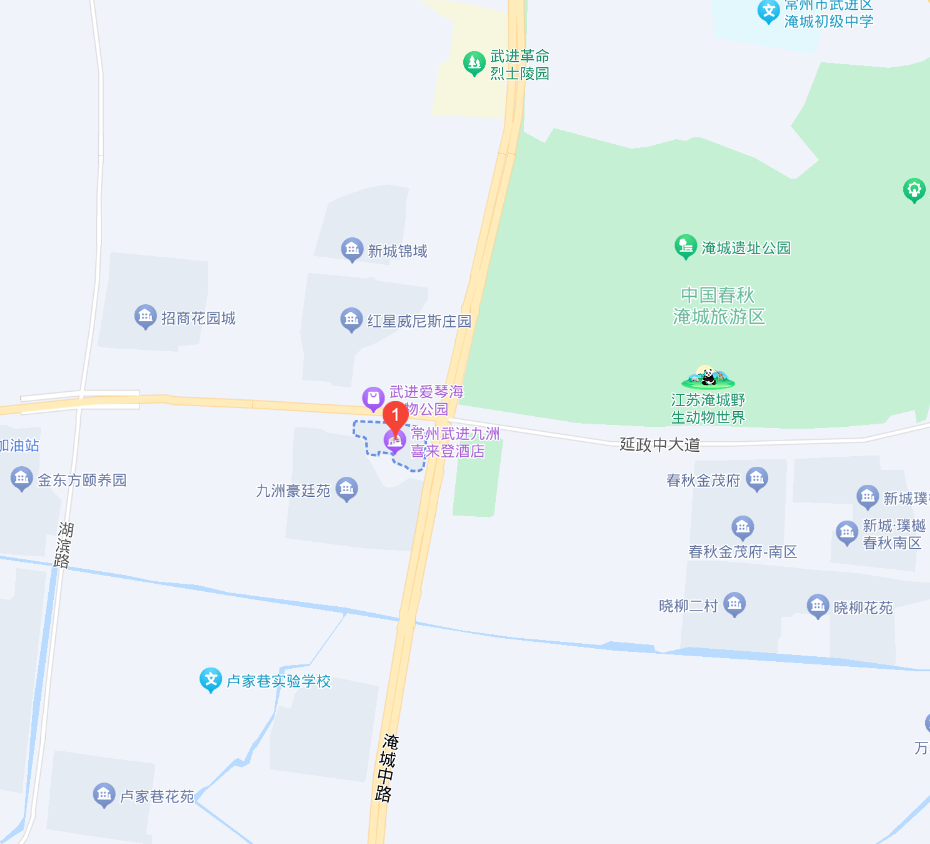Open the 招商花园城 marker
The width and height of the screenshot is (930, 844).
[146, 317]
